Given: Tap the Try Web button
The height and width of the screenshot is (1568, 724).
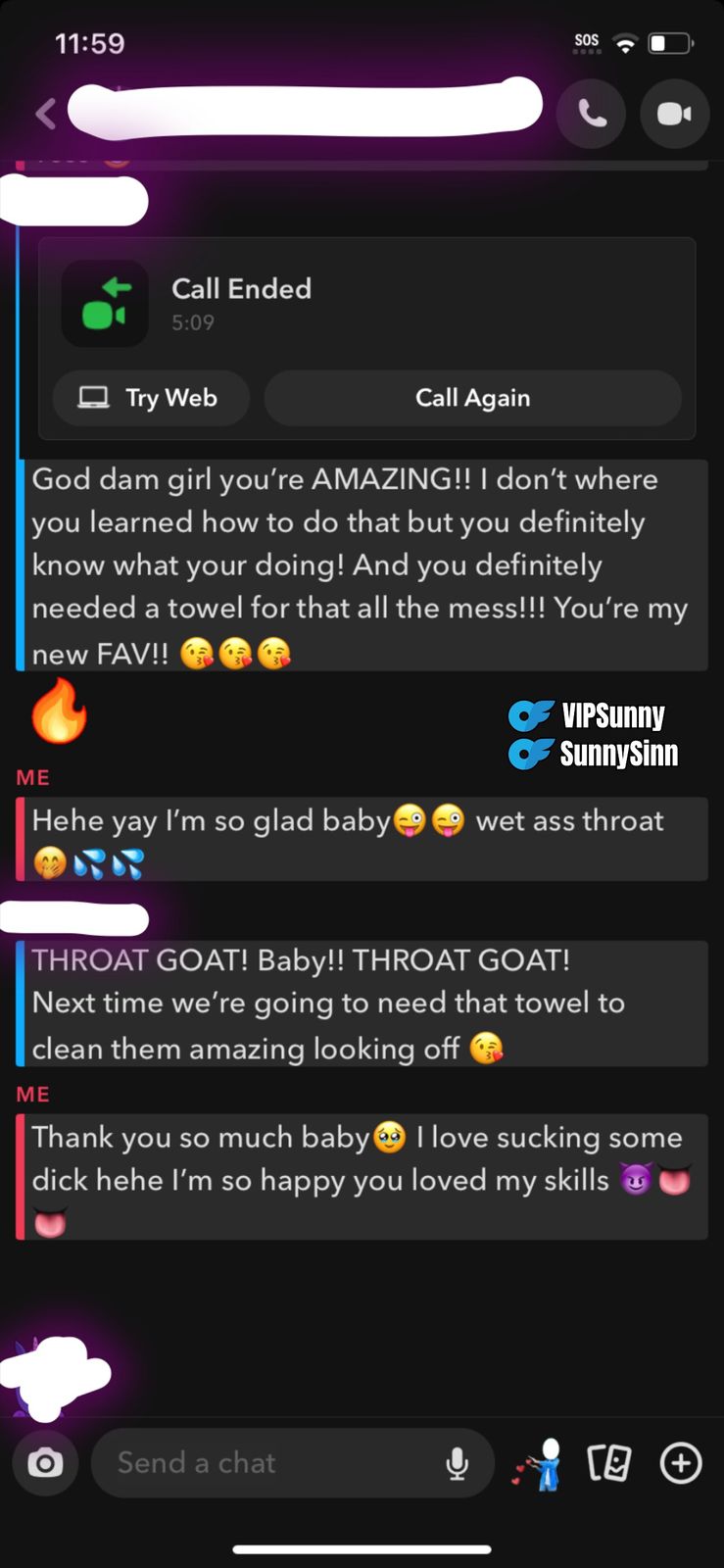Looking at the screenshot, I should point(151,398).
